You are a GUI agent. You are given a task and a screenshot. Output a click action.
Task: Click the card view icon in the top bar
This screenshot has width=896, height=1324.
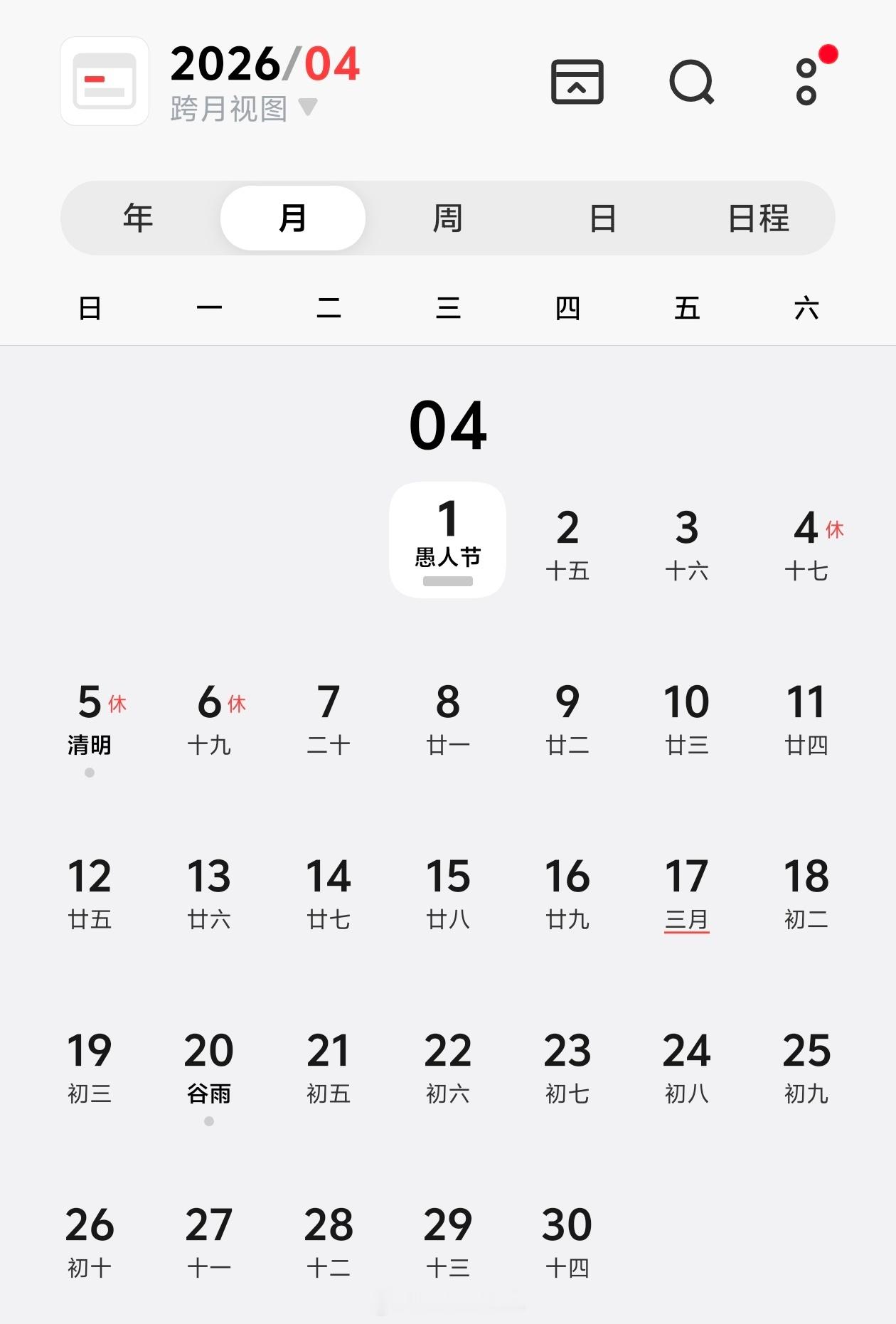(x=577, y=83)
